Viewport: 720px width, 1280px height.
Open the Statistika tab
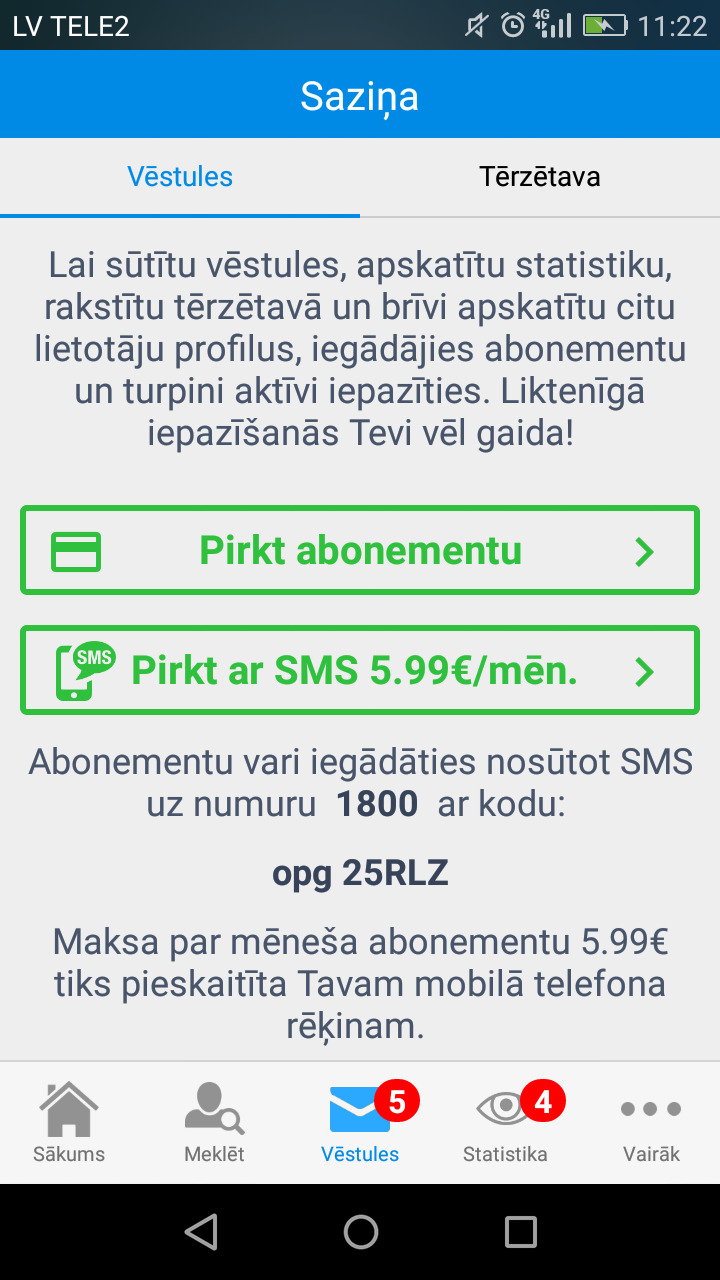(x=505, y=1122)
